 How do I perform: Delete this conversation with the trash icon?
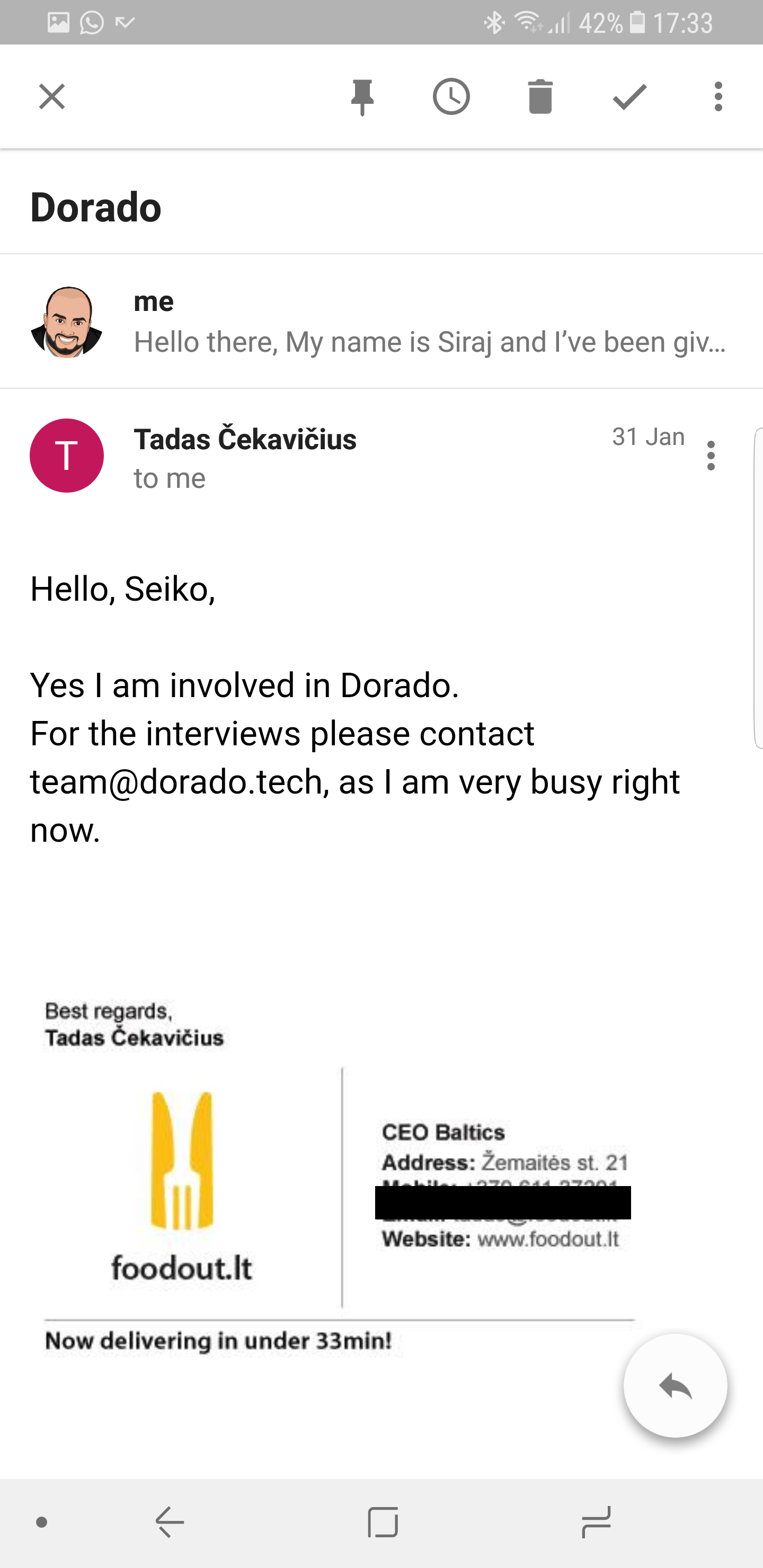(x=540, y=97)
